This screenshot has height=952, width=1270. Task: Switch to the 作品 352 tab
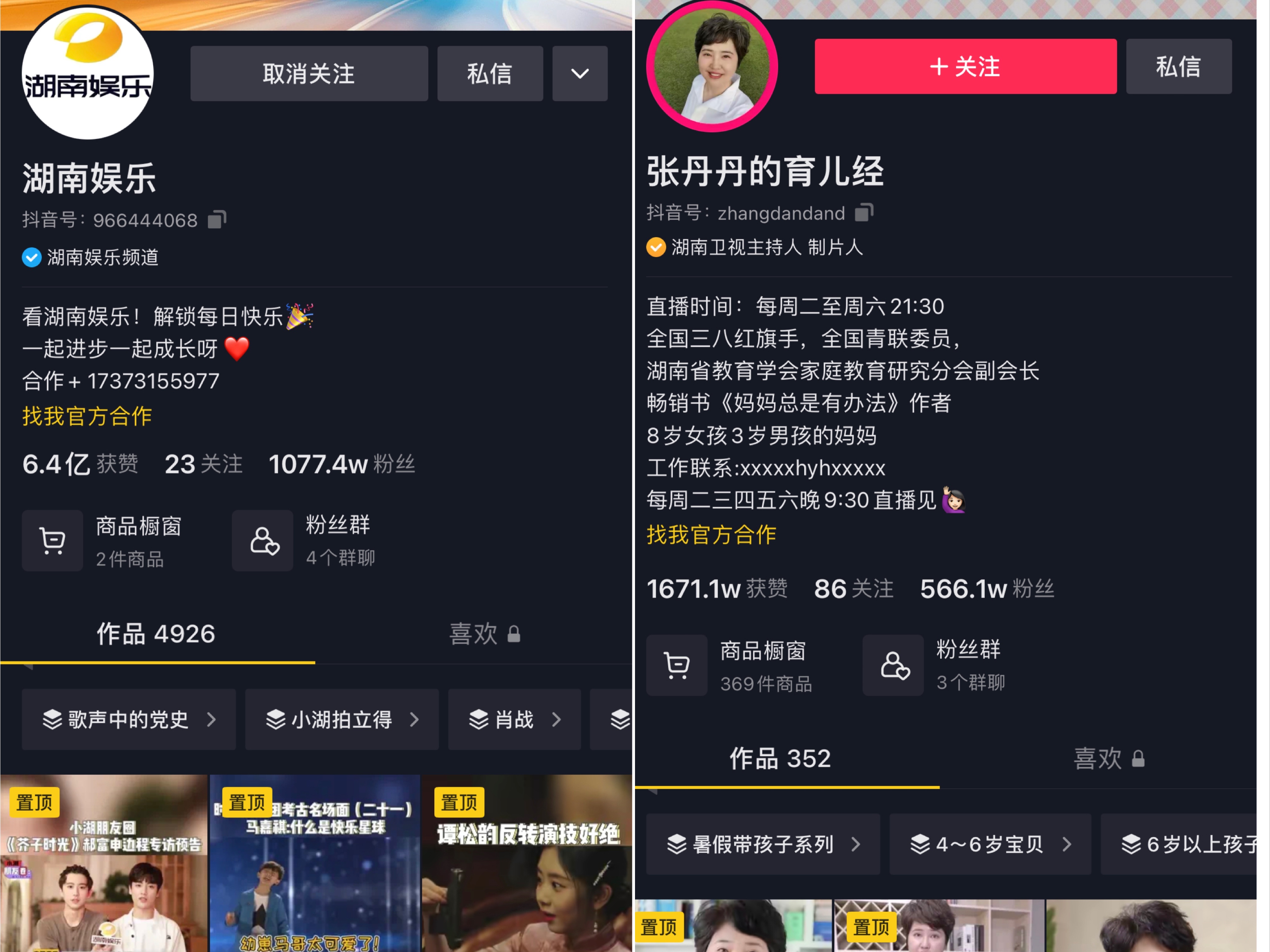[x=780, y=759]
